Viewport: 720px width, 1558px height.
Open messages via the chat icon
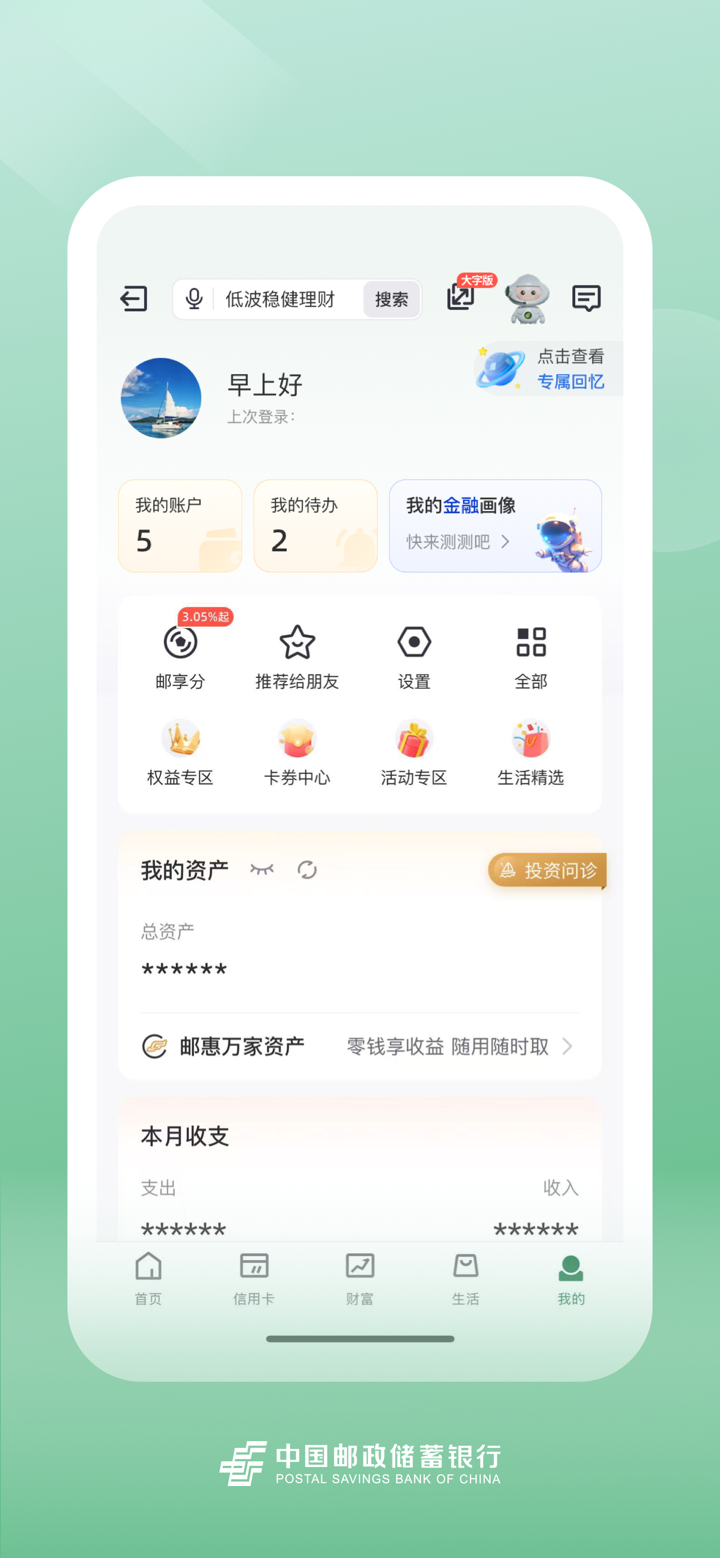pos(585,297)
